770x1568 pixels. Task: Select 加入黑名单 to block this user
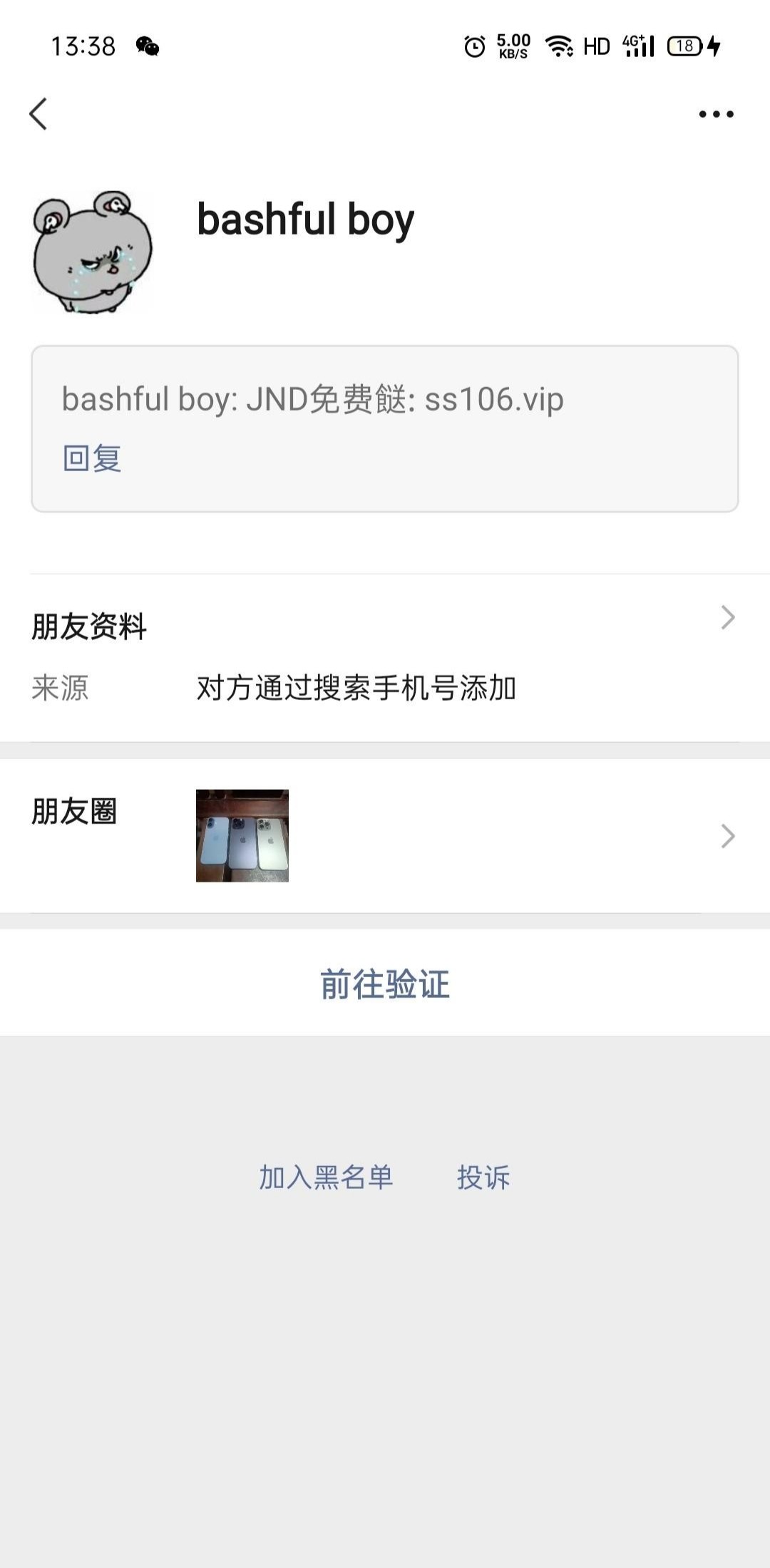(x=326, y=1177)
